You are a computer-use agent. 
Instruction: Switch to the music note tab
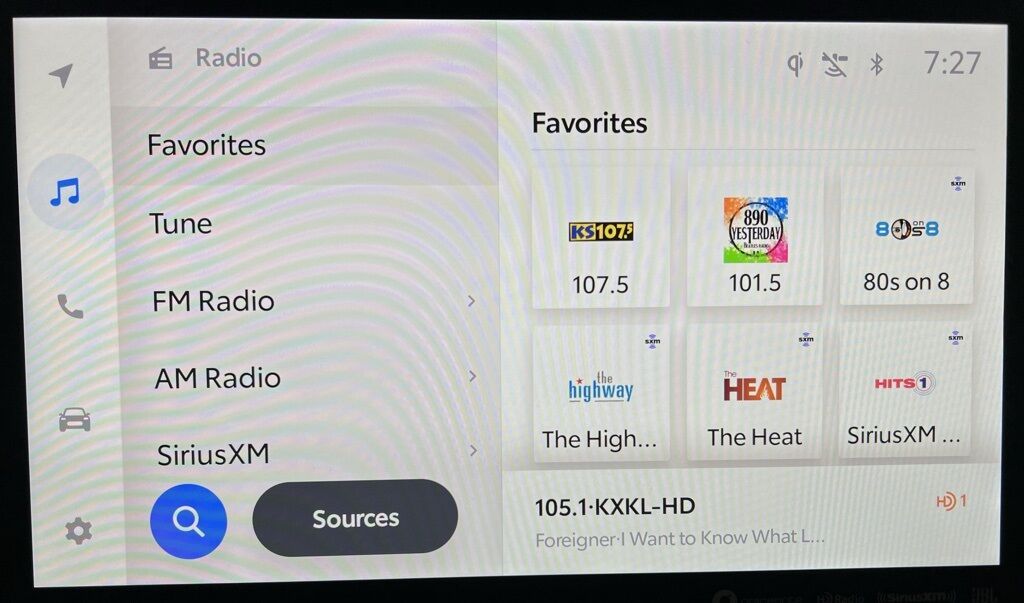tap(65, 191)
